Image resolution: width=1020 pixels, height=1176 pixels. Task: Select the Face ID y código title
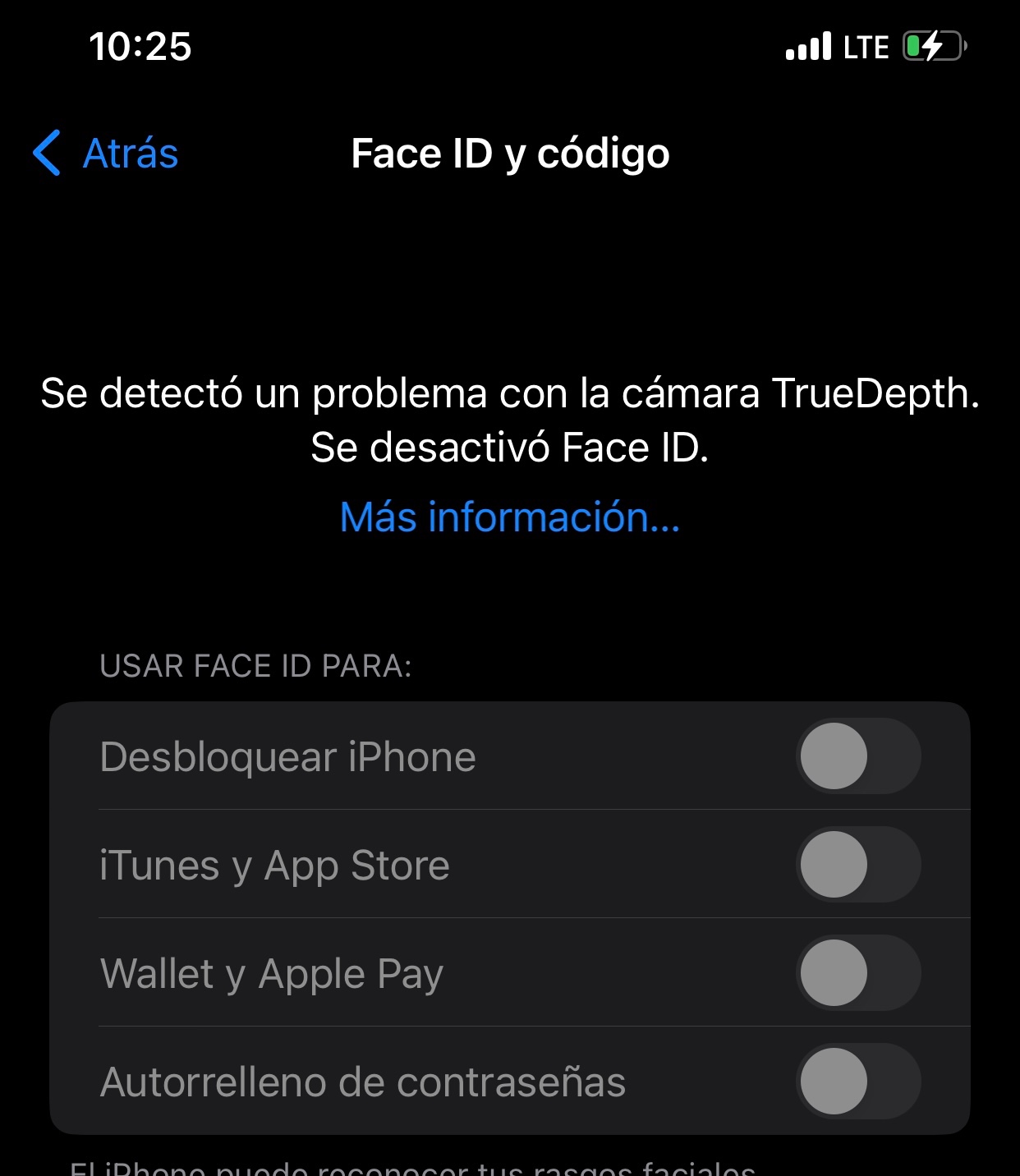509,154
